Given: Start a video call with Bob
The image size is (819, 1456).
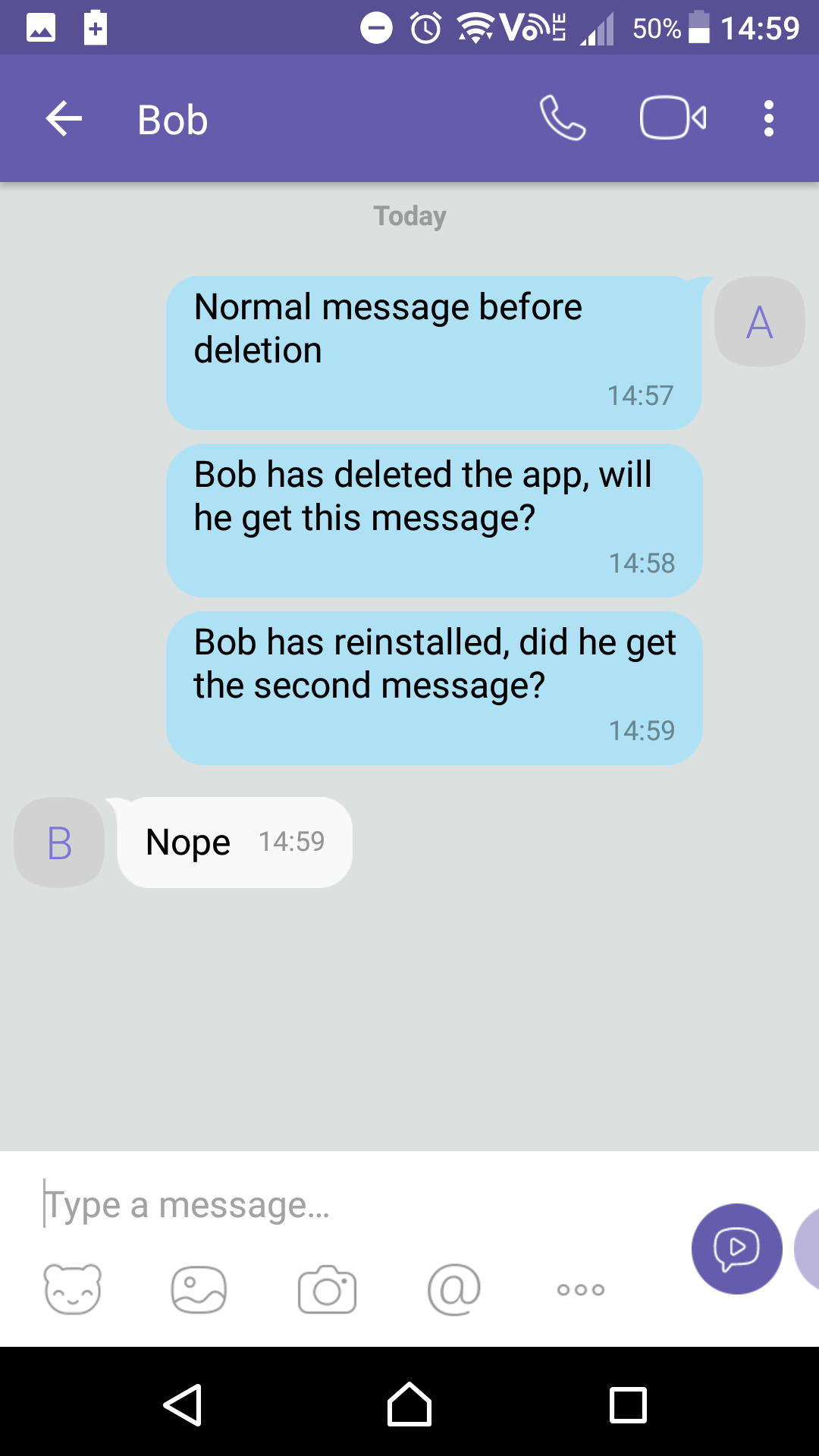Looking at the screenshot, I should click(x=673, y=118).
